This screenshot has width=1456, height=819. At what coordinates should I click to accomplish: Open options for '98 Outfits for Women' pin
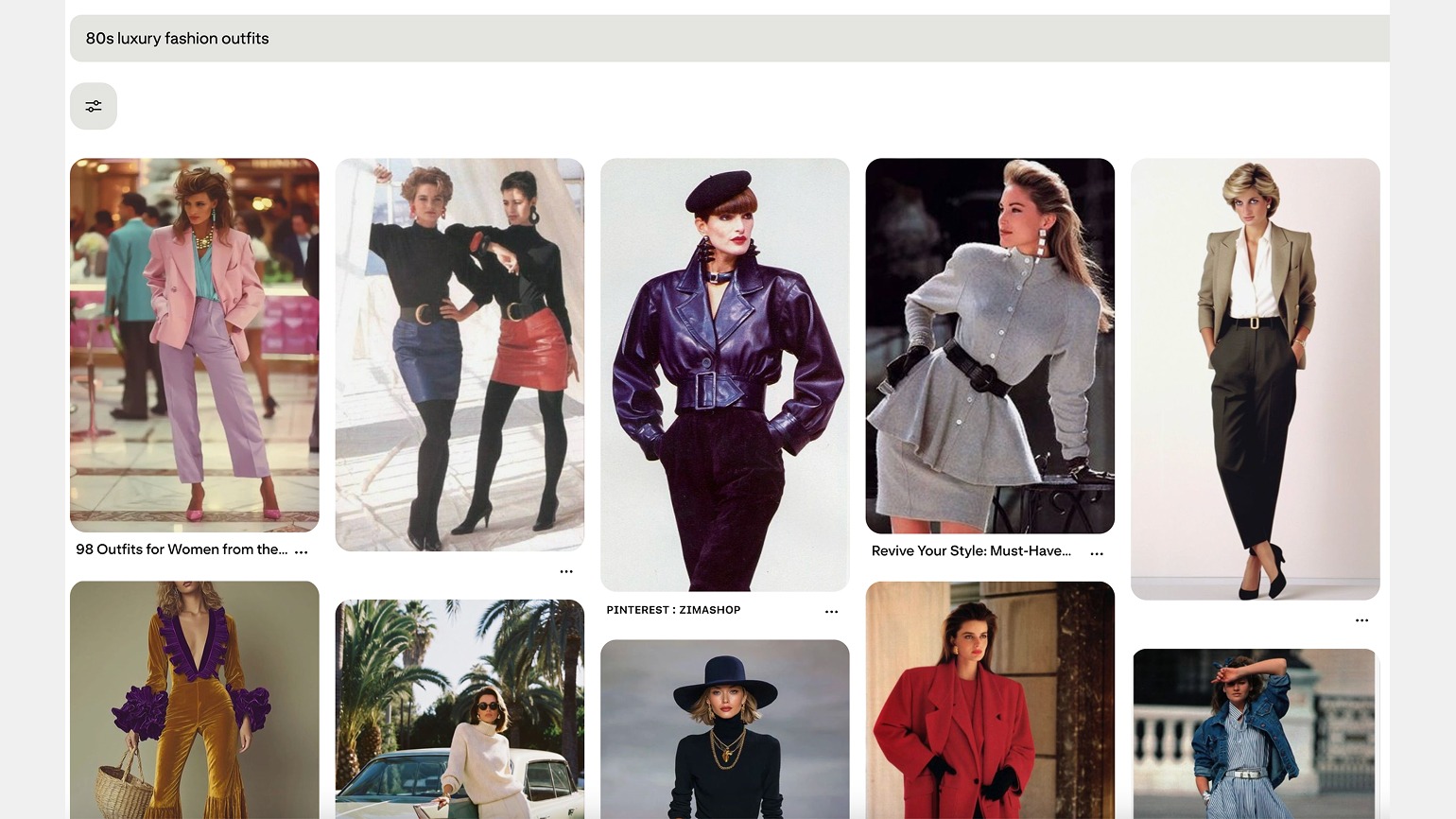pos(302,551)
